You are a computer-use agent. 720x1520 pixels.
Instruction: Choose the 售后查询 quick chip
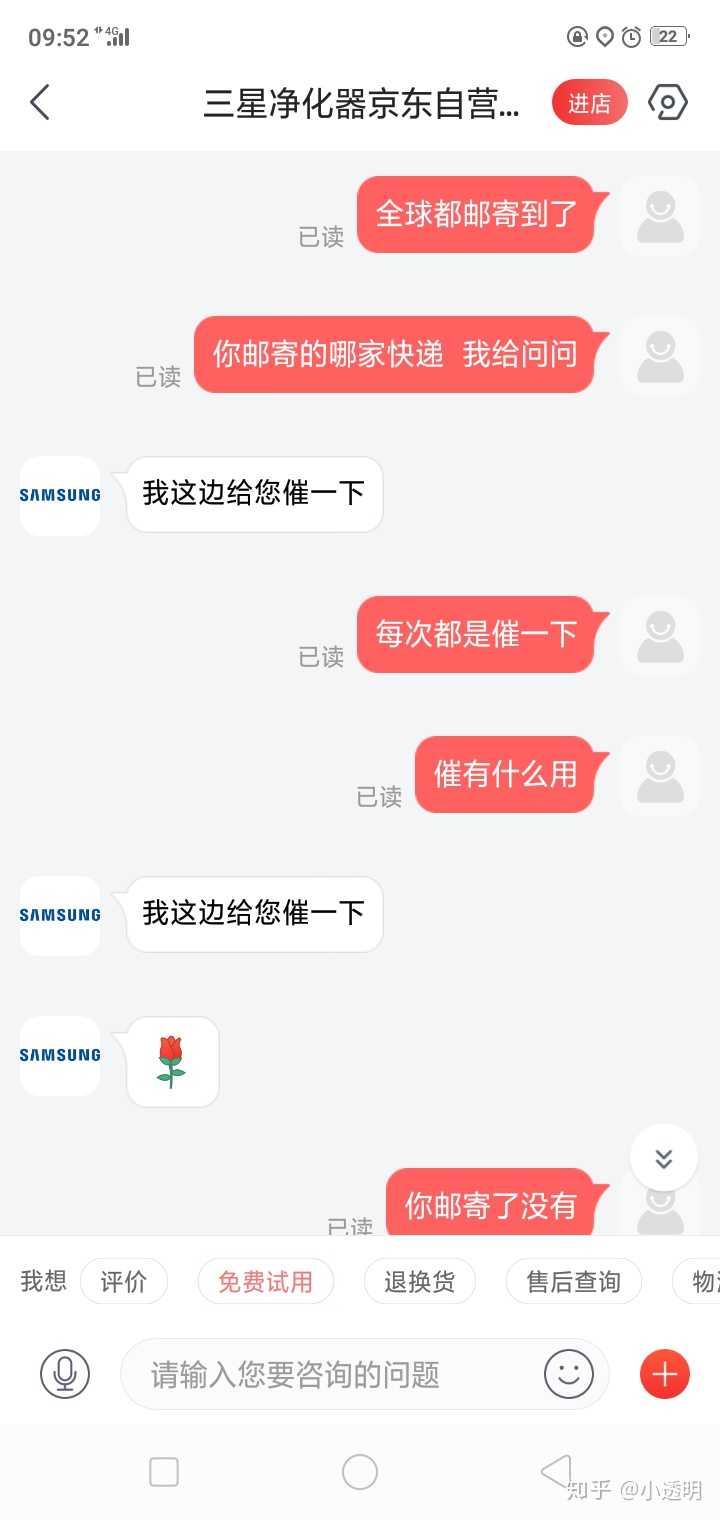[x=573, y=1281]
